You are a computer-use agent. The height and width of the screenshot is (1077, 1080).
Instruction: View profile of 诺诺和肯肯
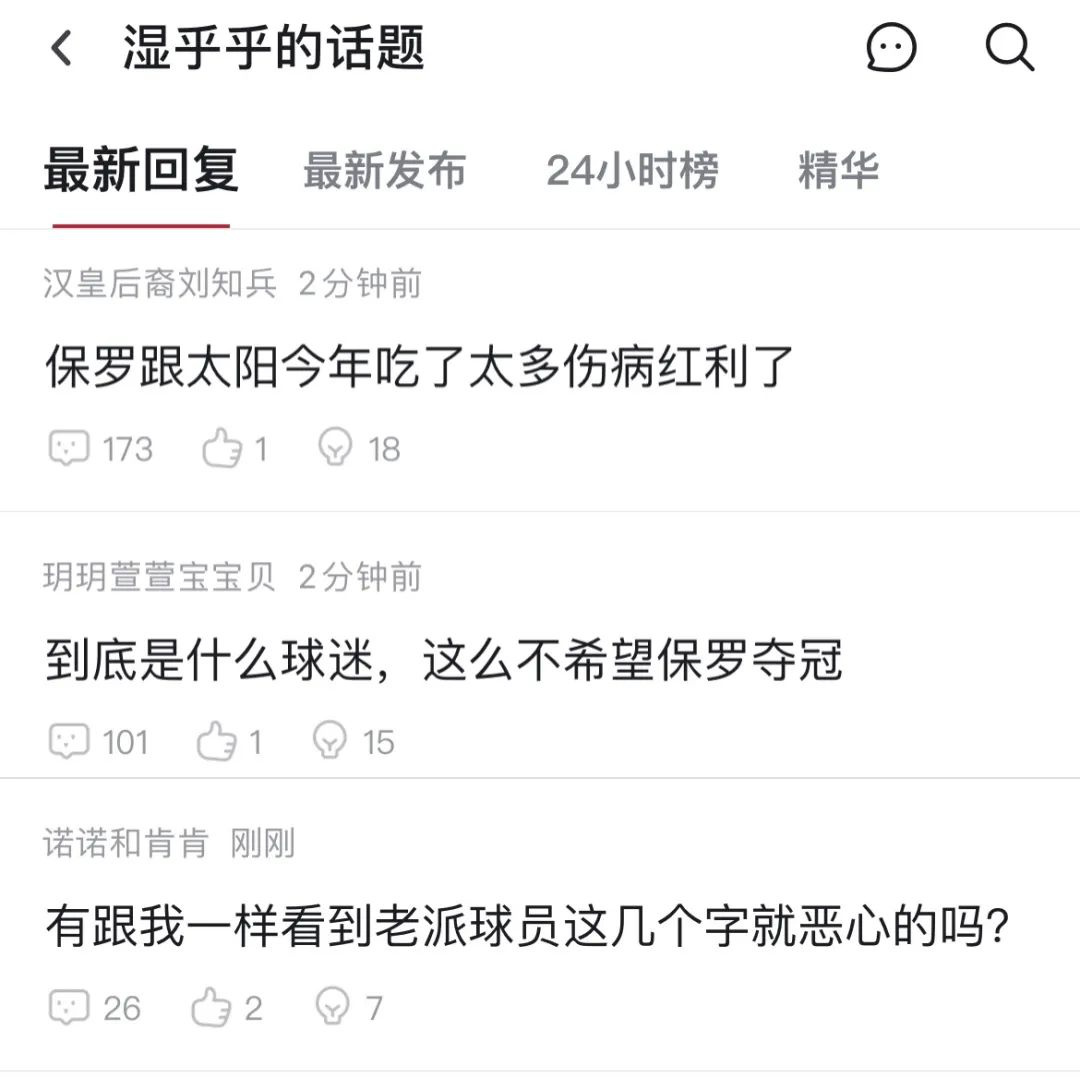pos(126,843)
